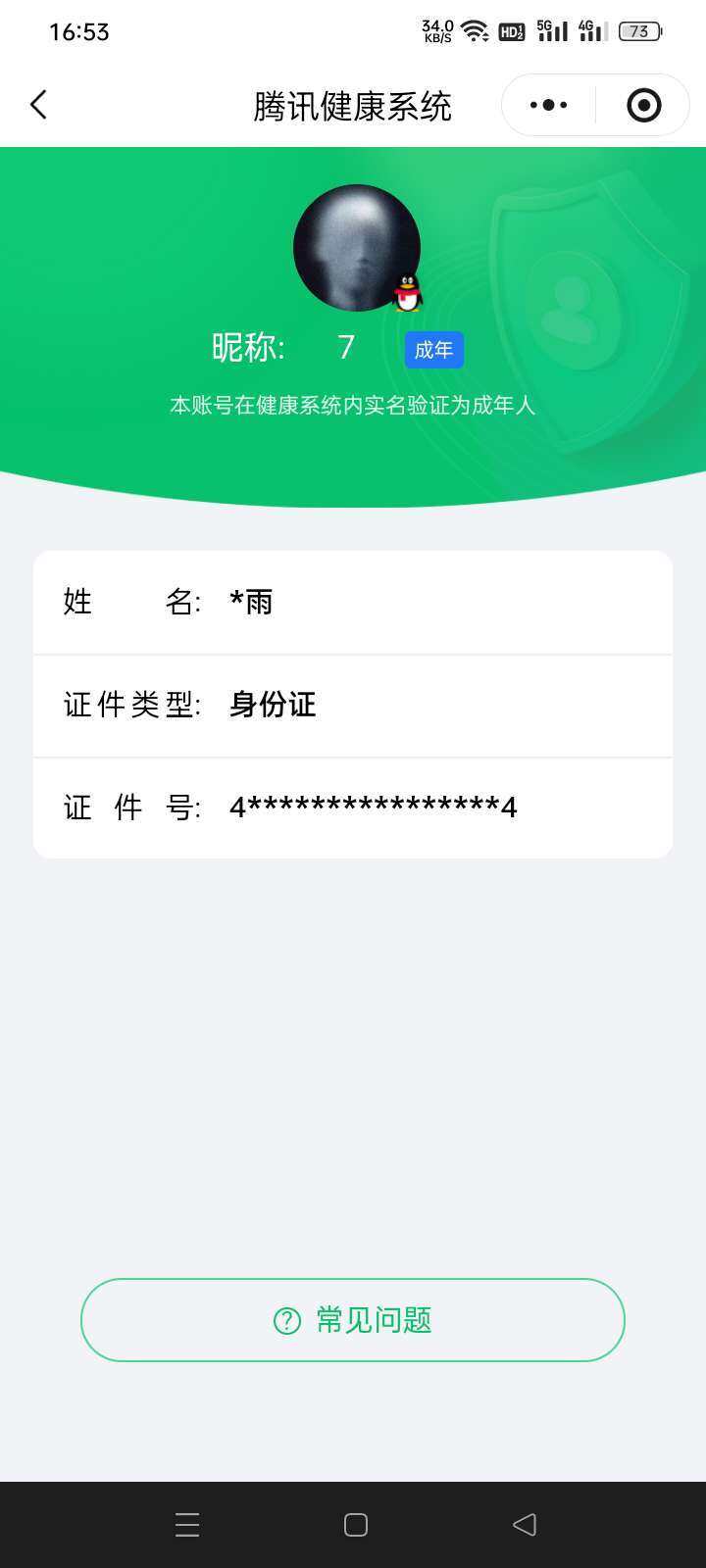Screen dimensions: 706x1568
Task: Click the question mark icon beside 常见问题
Action: (285, 1320)
